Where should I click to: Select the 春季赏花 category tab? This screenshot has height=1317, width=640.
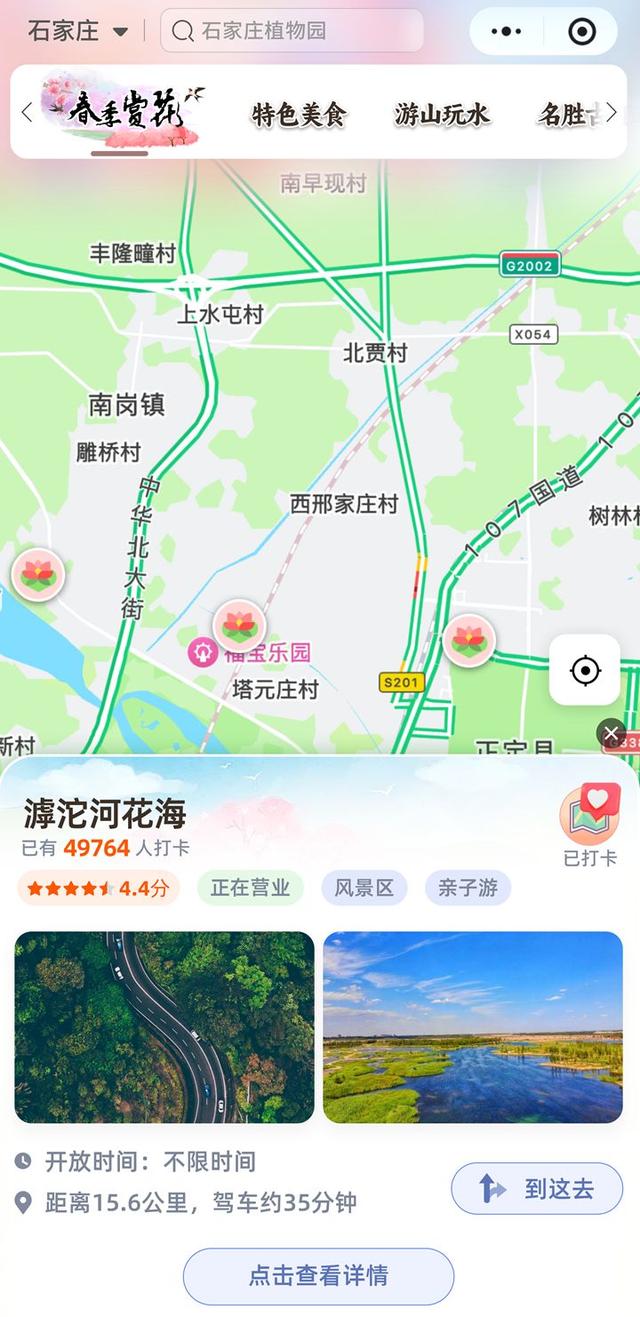[127, 113]
